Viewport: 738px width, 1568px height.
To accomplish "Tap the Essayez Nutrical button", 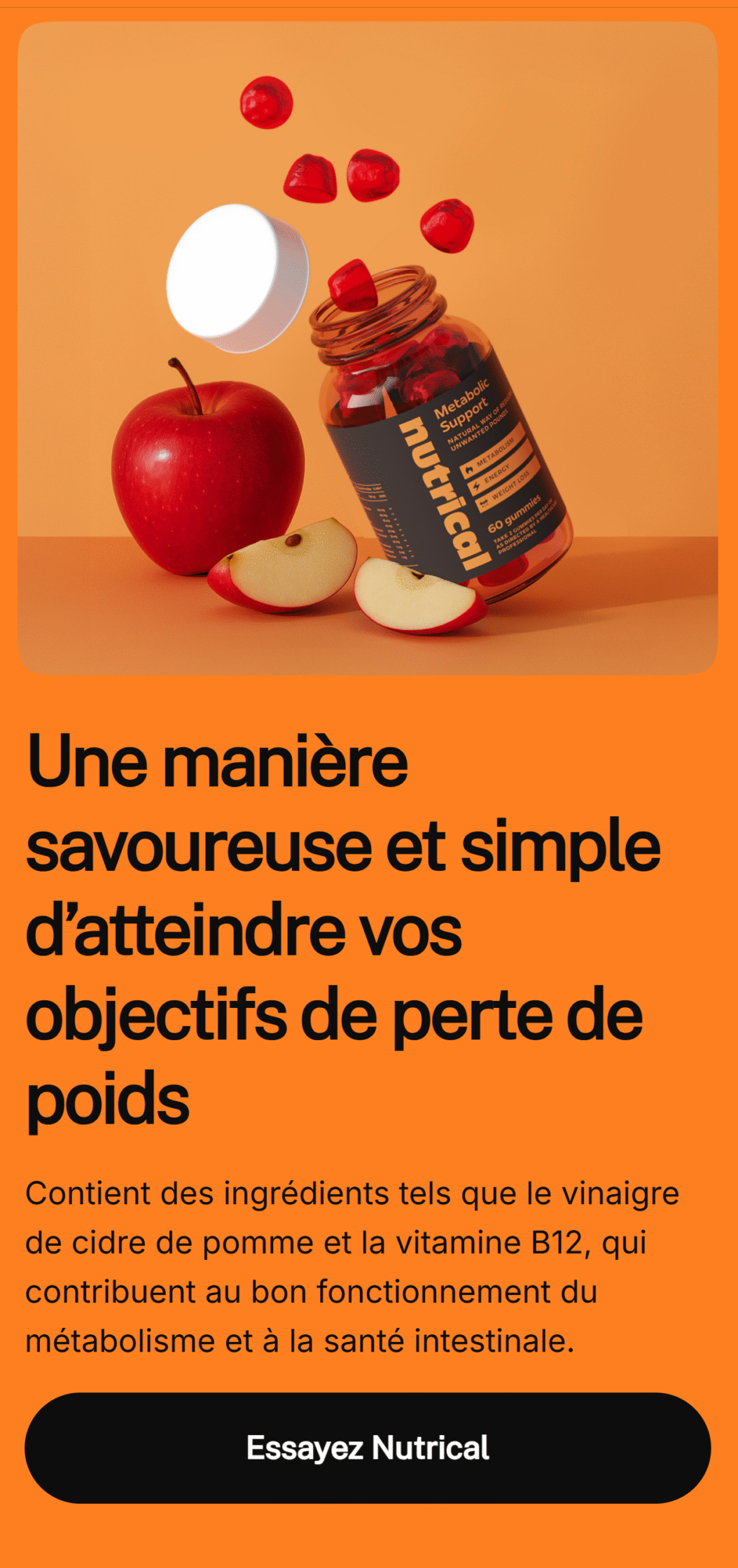I will (368, 1448).
